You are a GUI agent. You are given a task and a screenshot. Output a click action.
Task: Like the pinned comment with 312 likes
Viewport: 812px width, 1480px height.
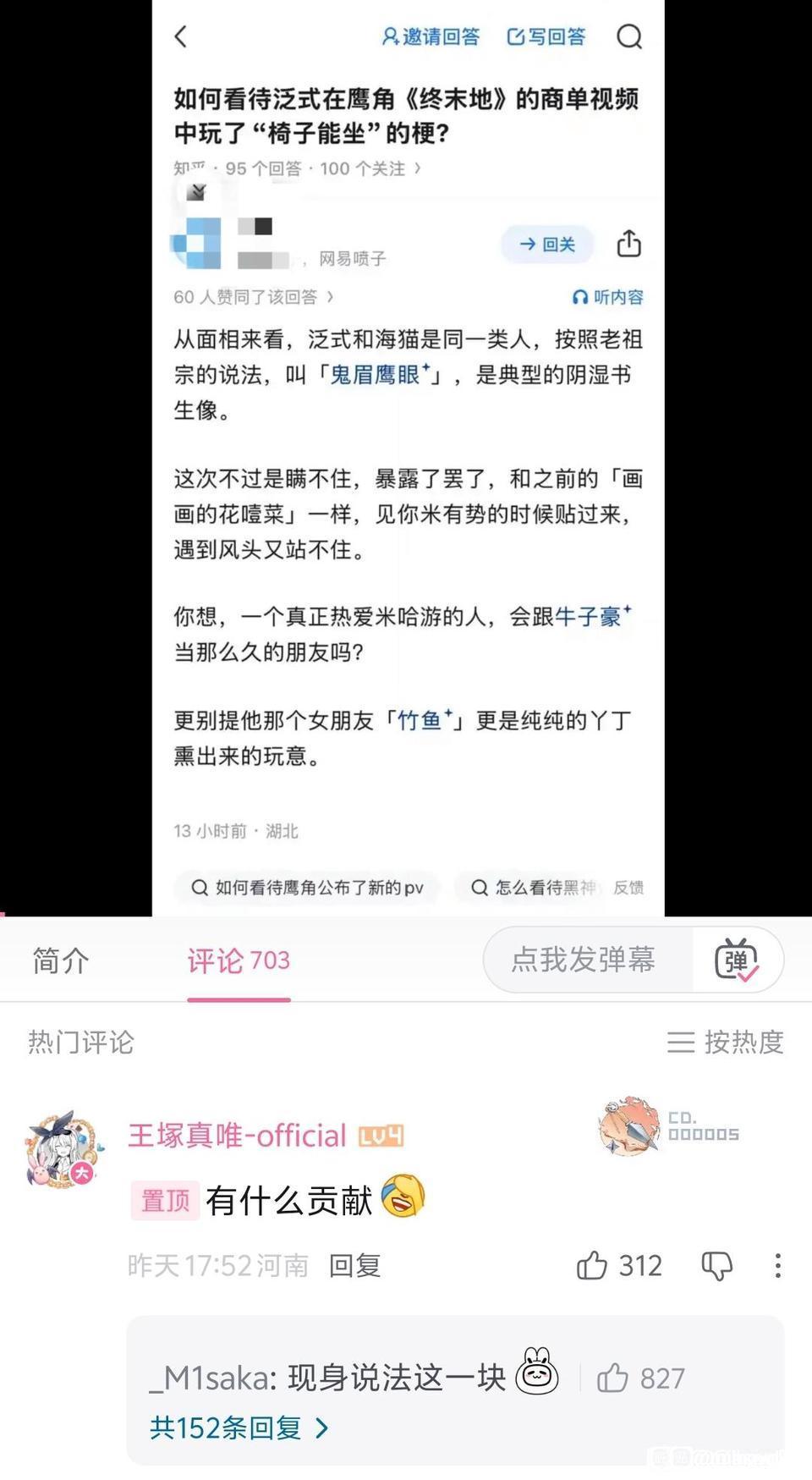(619, 1266)
